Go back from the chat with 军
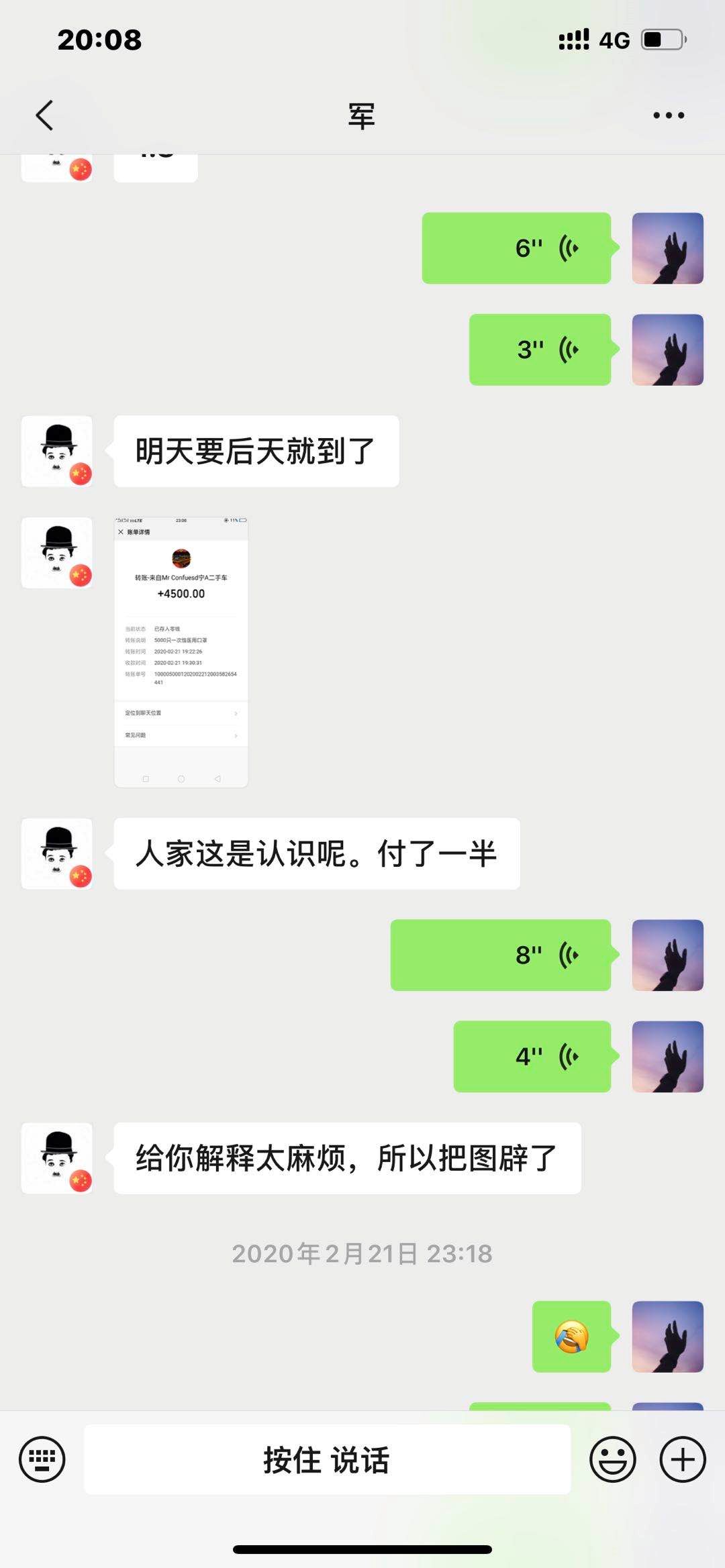The height and width of the screenshot is (1568, 725). [44, 115]
